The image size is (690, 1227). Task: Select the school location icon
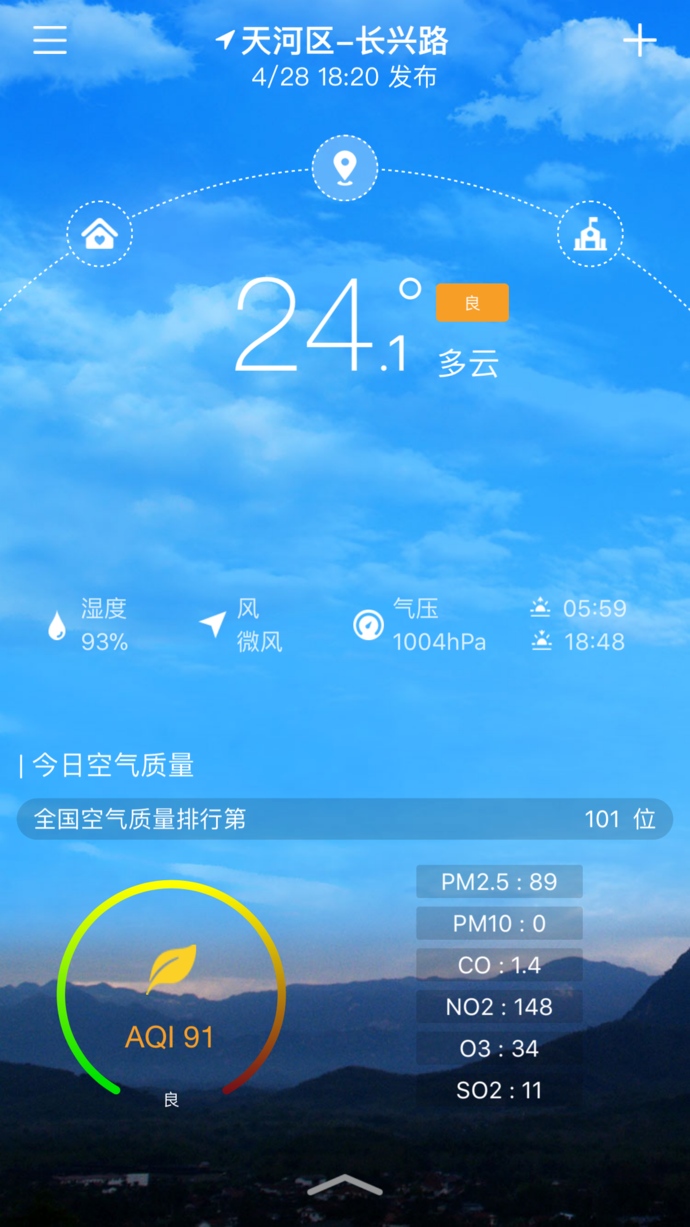pyautogui.click(x=589, y=234)
